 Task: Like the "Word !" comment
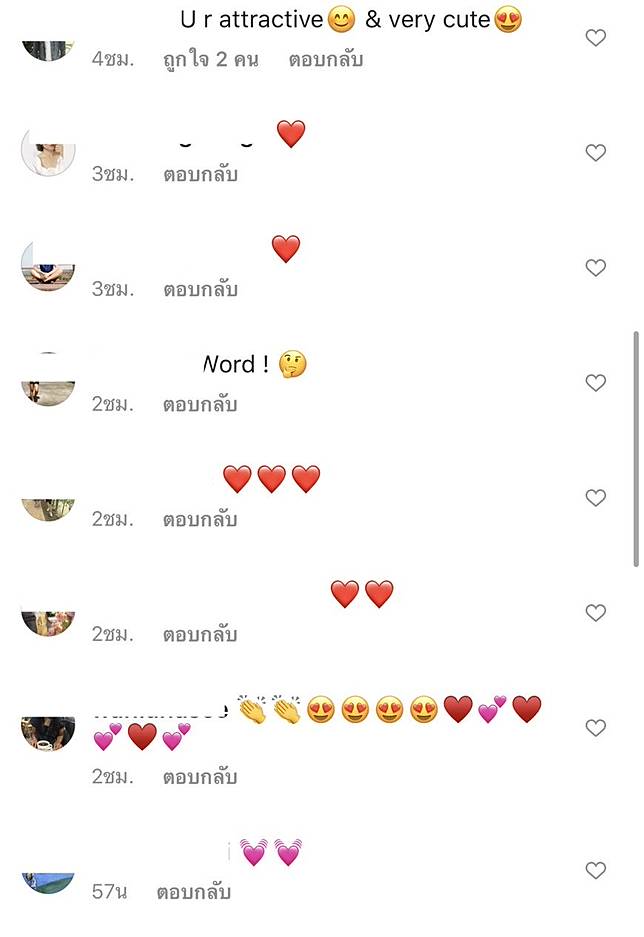tap(595, 383)
